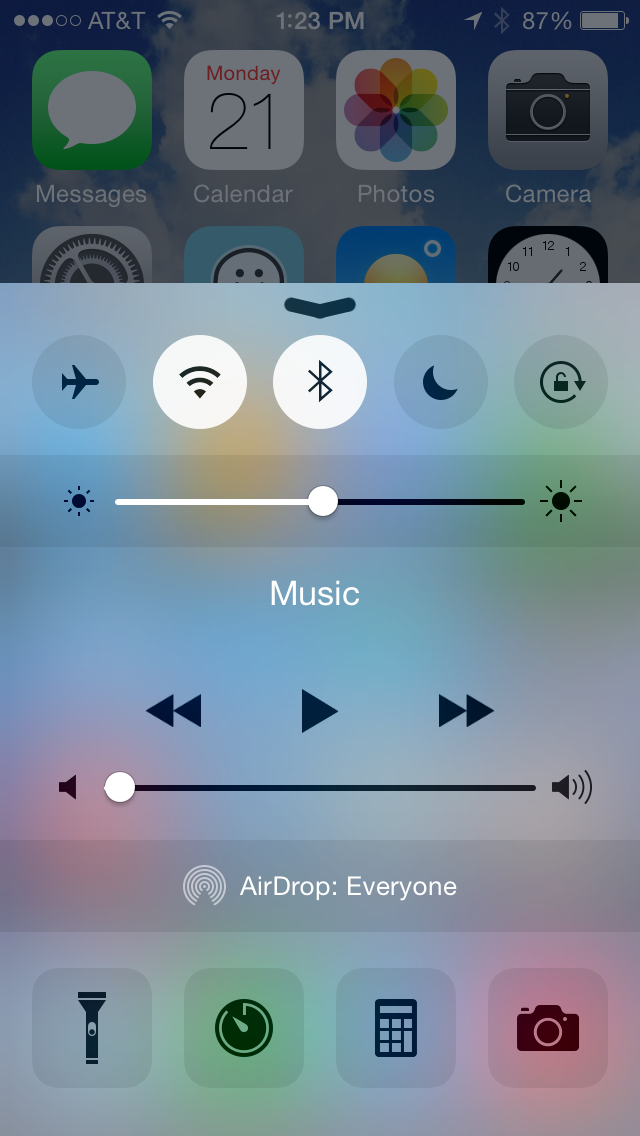The image size is (640, 1136).
Task: Toggle portrait orientation lock
Action: coord(560,382)
